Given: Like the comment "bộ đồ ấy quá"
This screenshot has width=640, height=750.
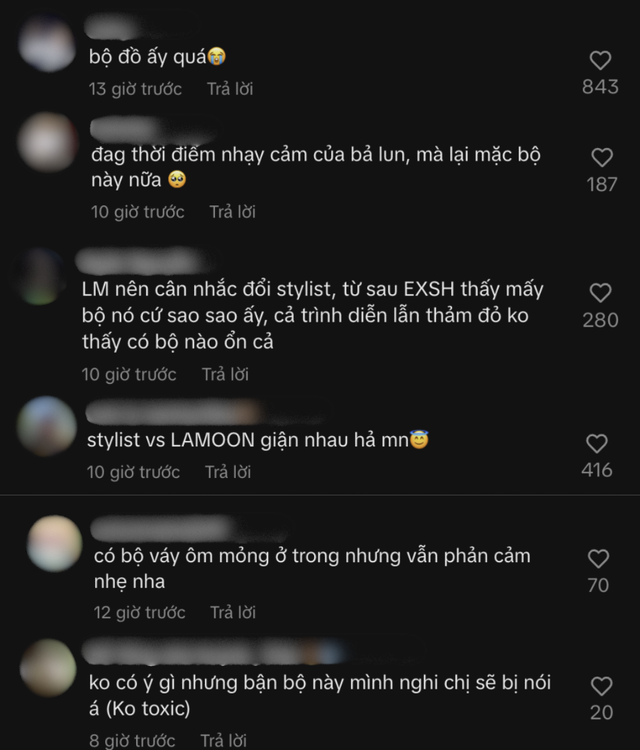Looking at the screenshot, I should point(600,60).
